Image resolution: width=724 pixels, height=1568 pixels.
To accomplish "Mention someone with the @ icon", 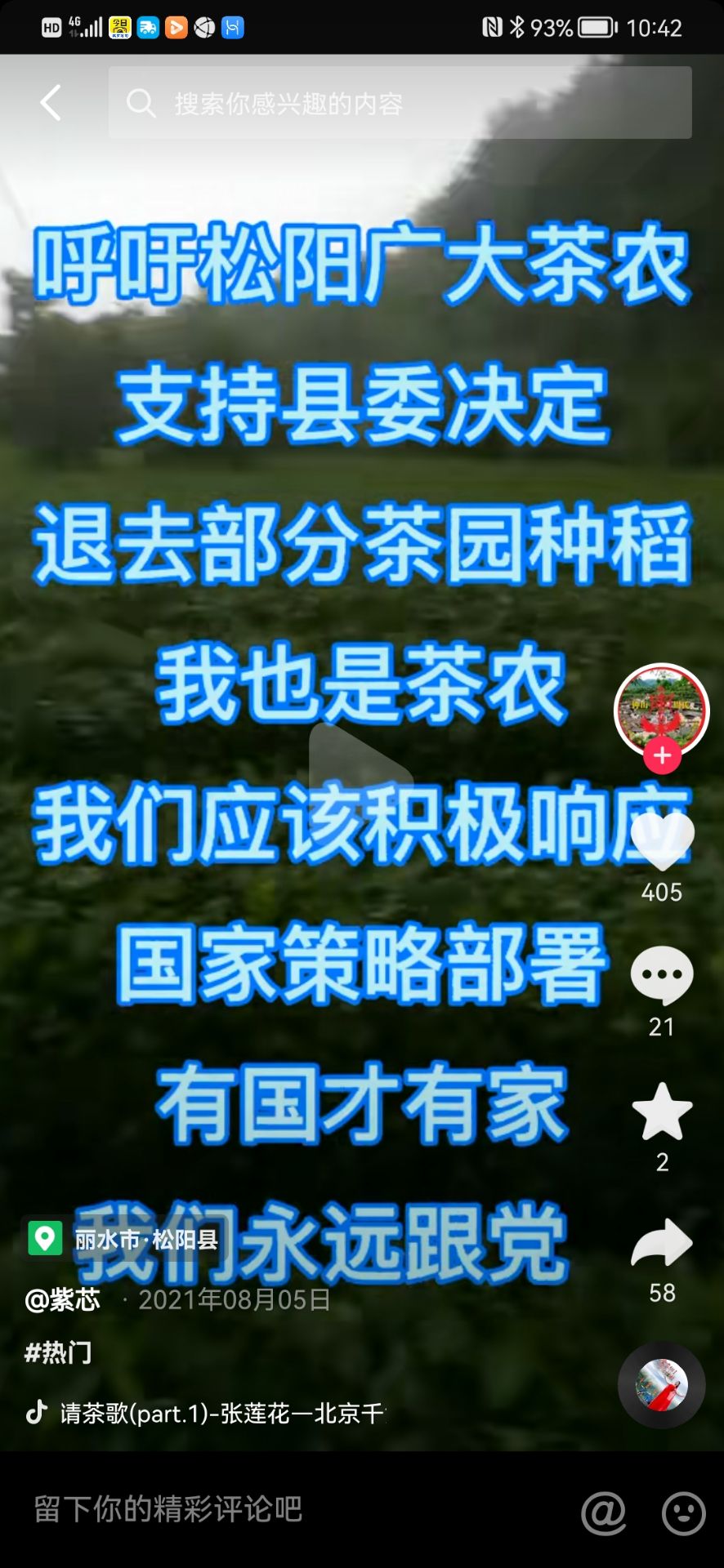I will point(603,1513).
